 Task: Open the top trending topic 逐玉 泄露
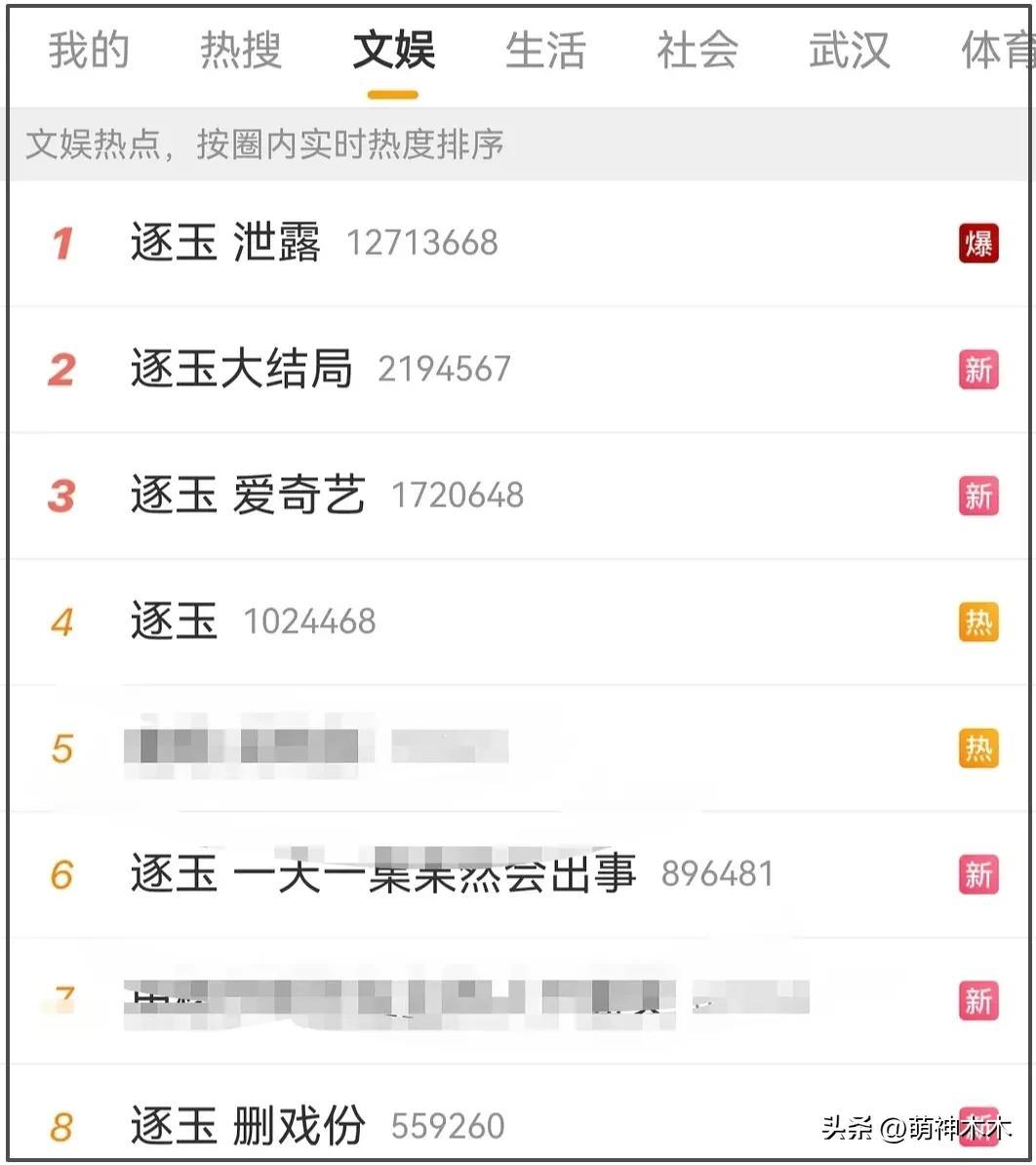click(x=225, y=242)
